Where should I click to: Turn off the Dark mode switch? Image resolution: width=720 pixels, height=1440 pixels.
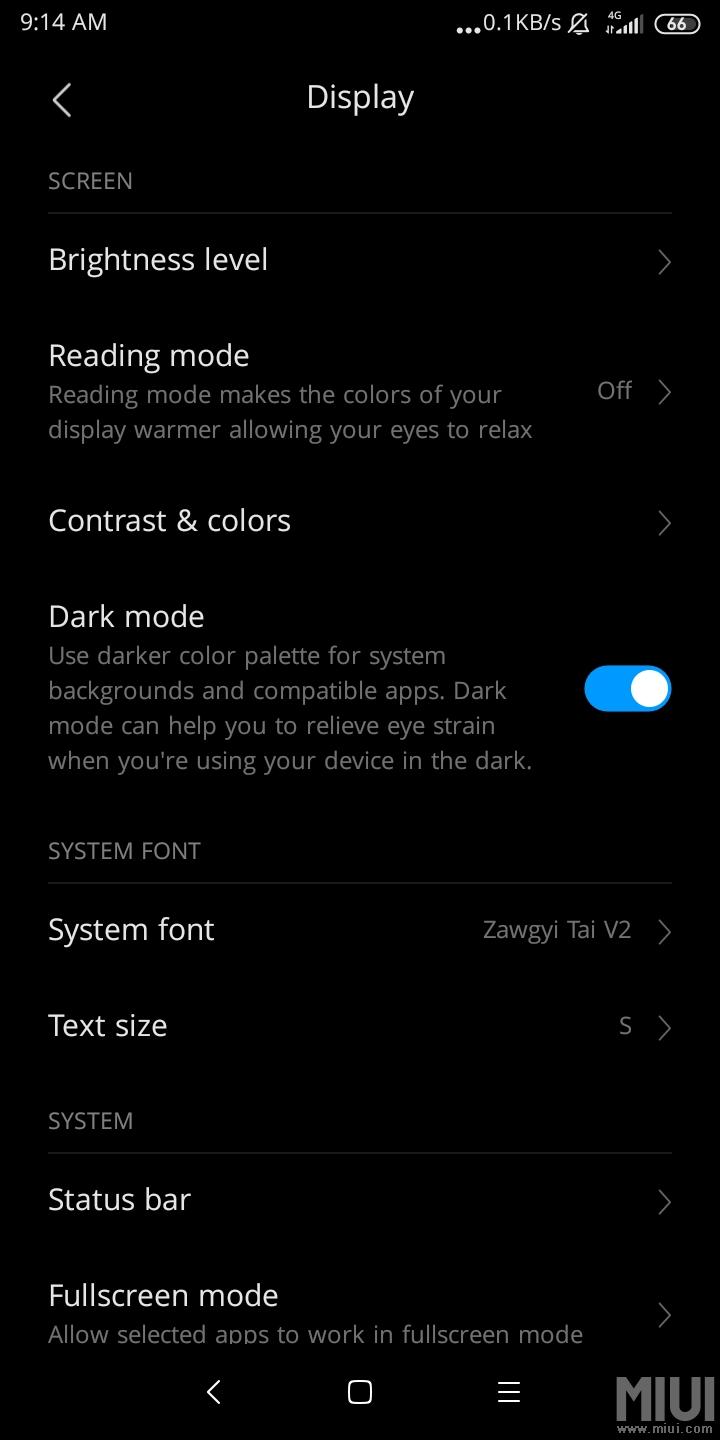pyautogui.click(x=627, y=689)
